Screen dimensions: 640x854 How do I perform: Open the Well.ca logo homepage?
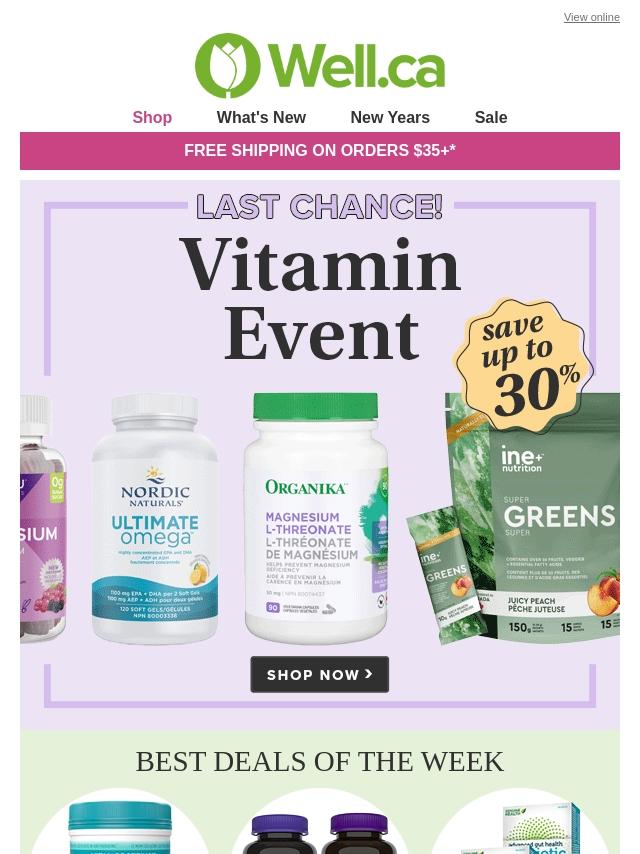[x=320, y=66]
